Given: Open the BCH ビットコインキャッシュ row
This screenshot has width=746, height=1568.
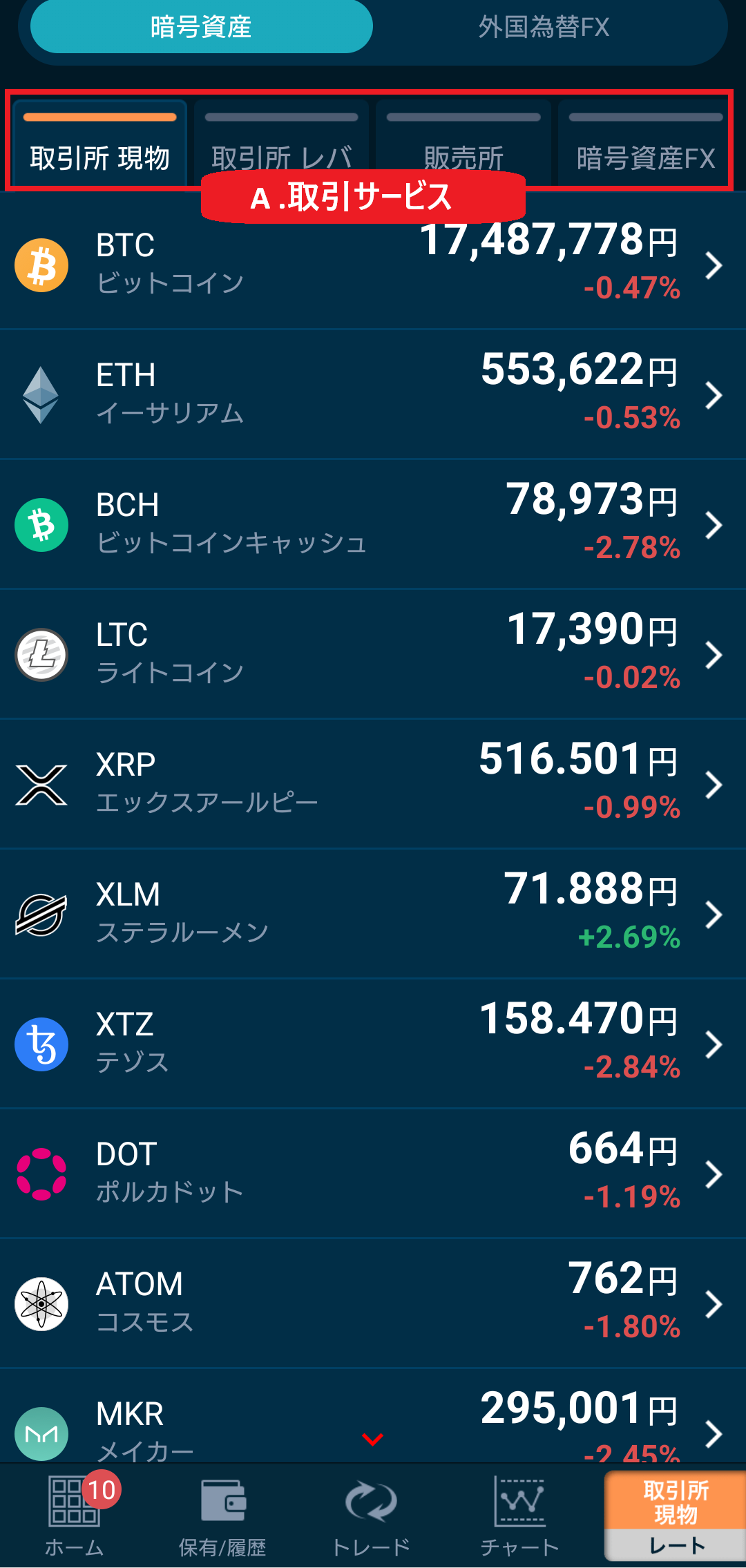Looking at the screenshot, I should pyautogui.click(x=373, y=525).
